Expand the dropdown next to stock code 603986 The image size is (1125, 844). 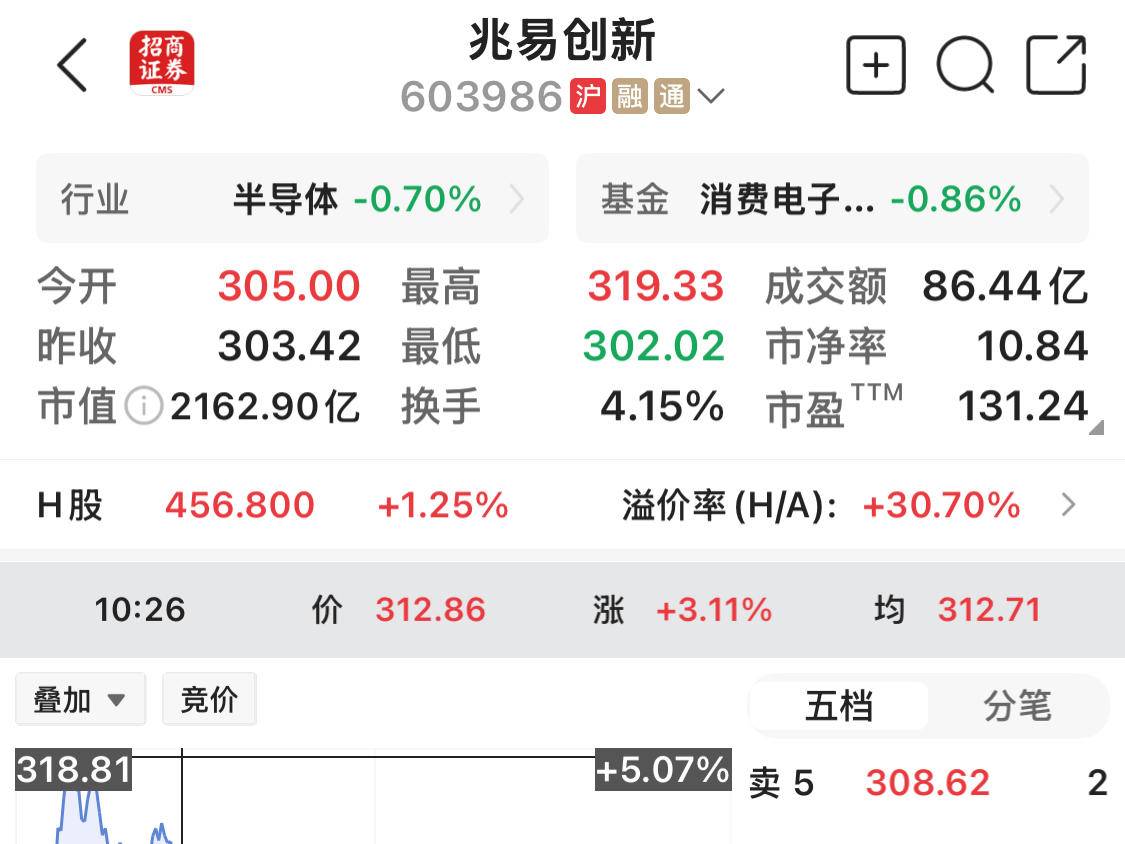tap(710, 97)
